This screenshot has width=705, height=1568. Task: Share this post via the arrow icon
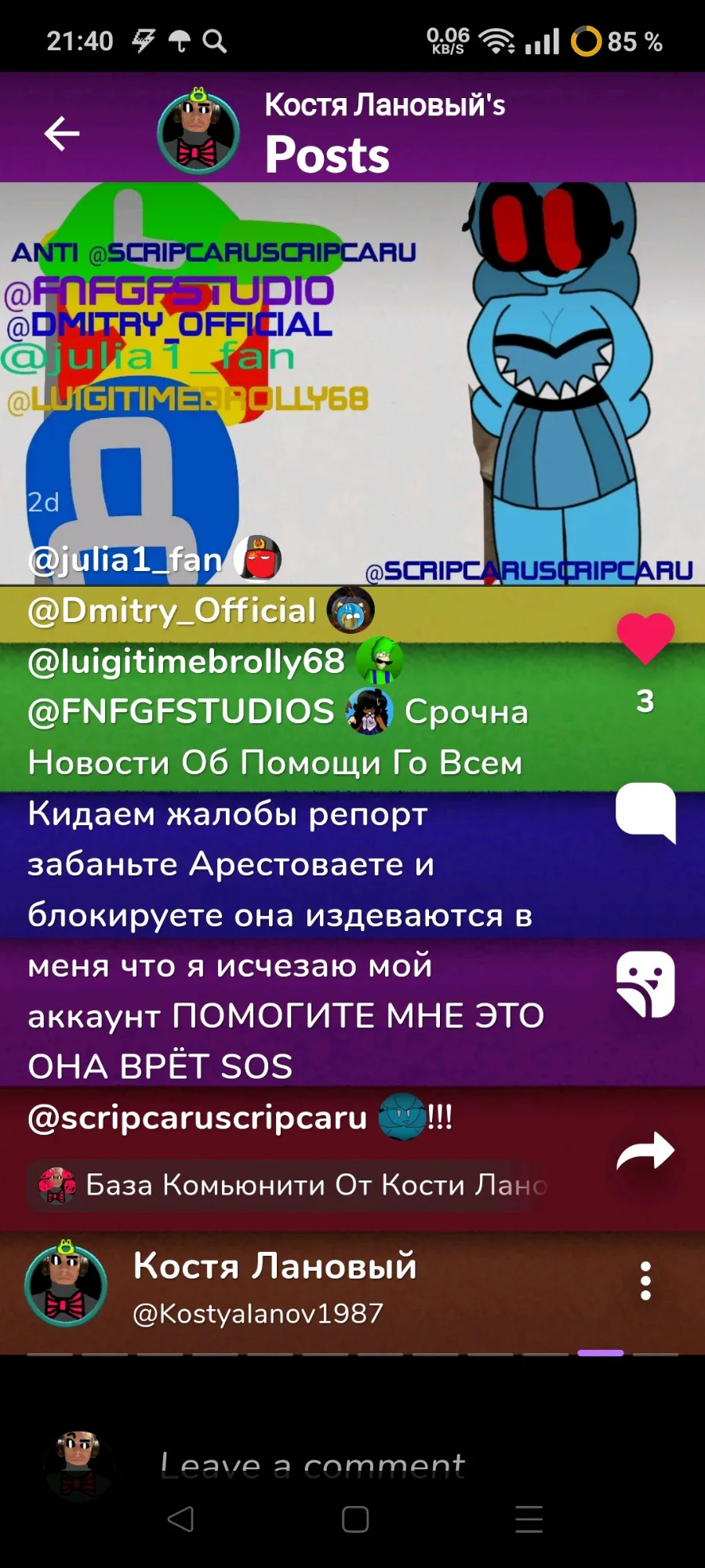(x=645, y=1151)
